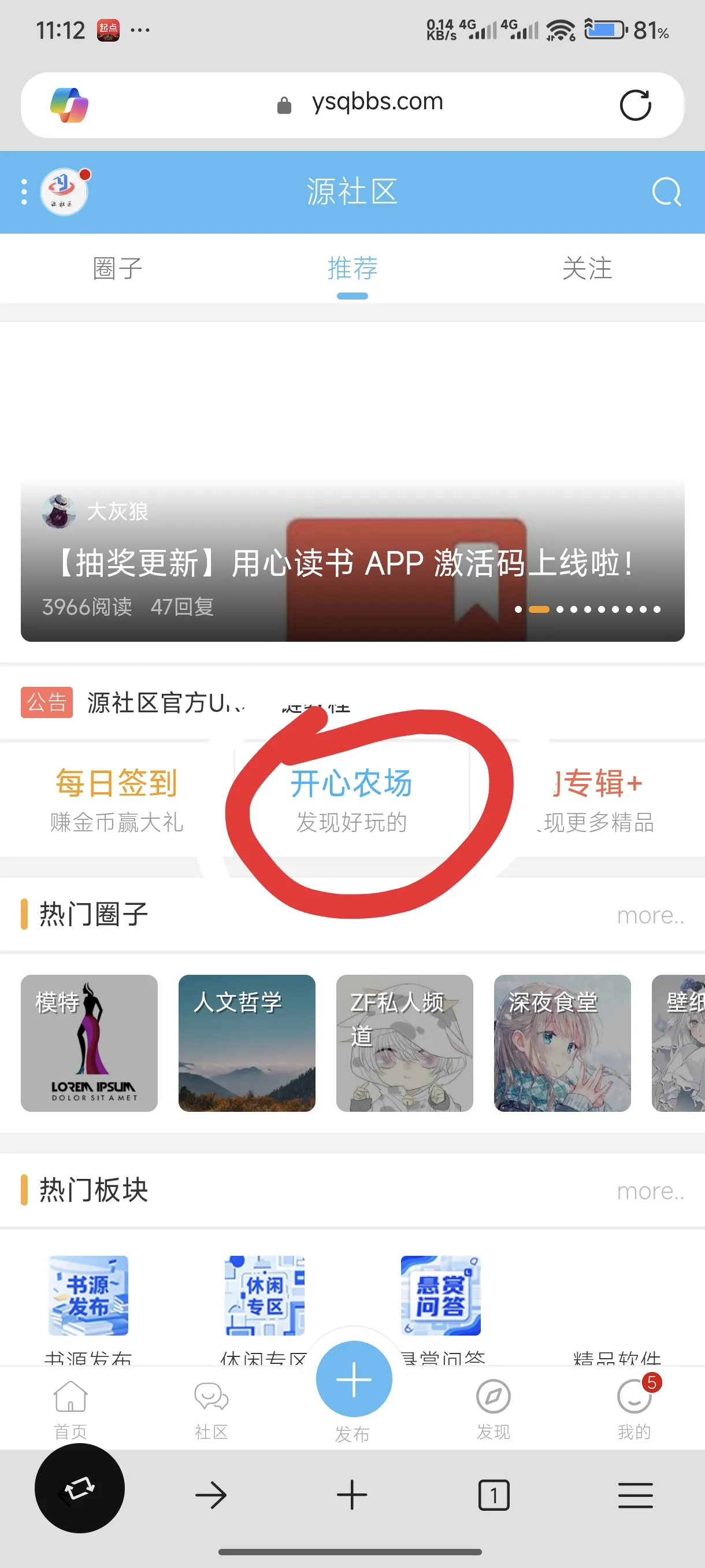View more of 热门圈子

coord(650,915)
